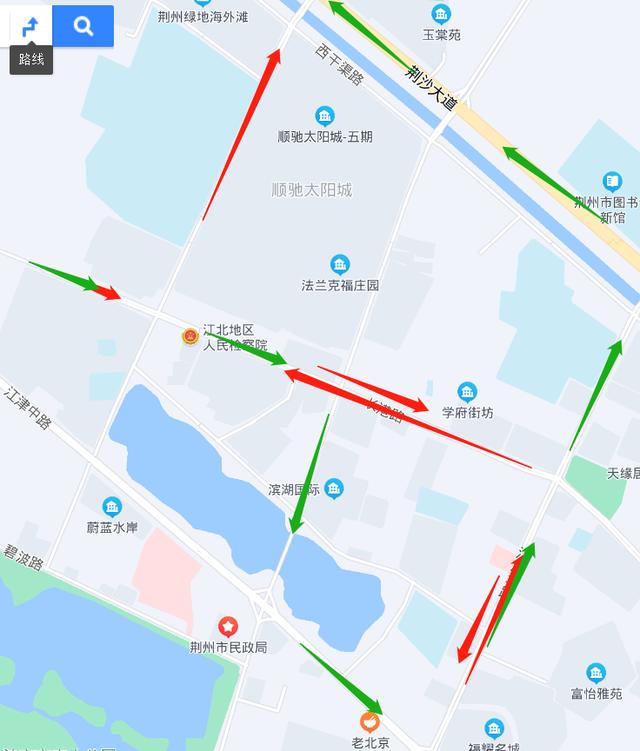Select the 法兰克福庄园 marker

point(340,265)
